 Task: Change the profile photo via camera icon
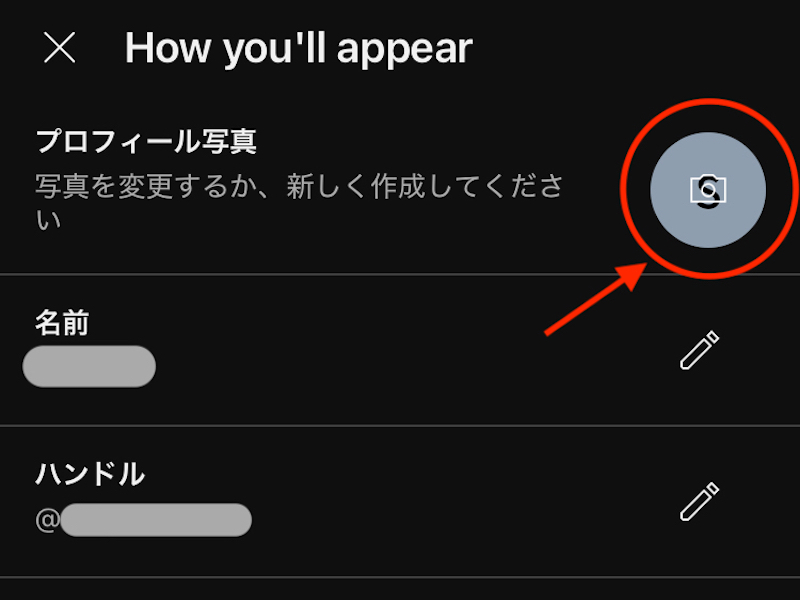pos(708,190)
